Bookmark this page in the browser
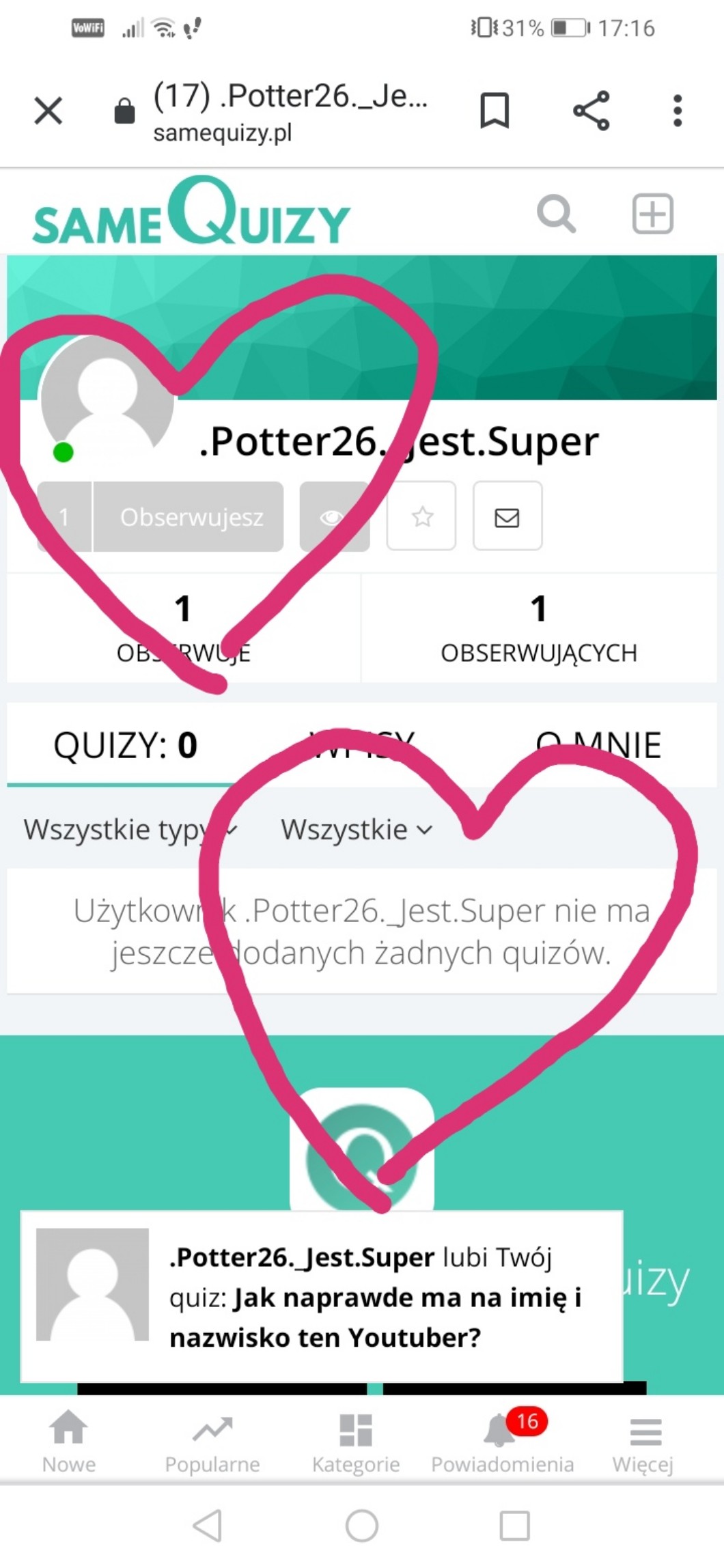This screenshot has width=724, height=1568. (x=495, y=110)
